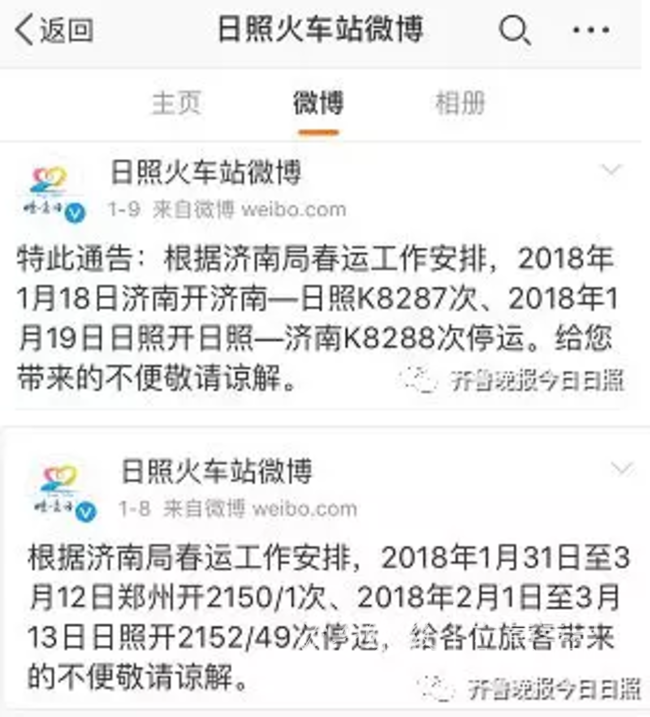Open the three-dot overflow menu
650x717 pixels.
592,31
